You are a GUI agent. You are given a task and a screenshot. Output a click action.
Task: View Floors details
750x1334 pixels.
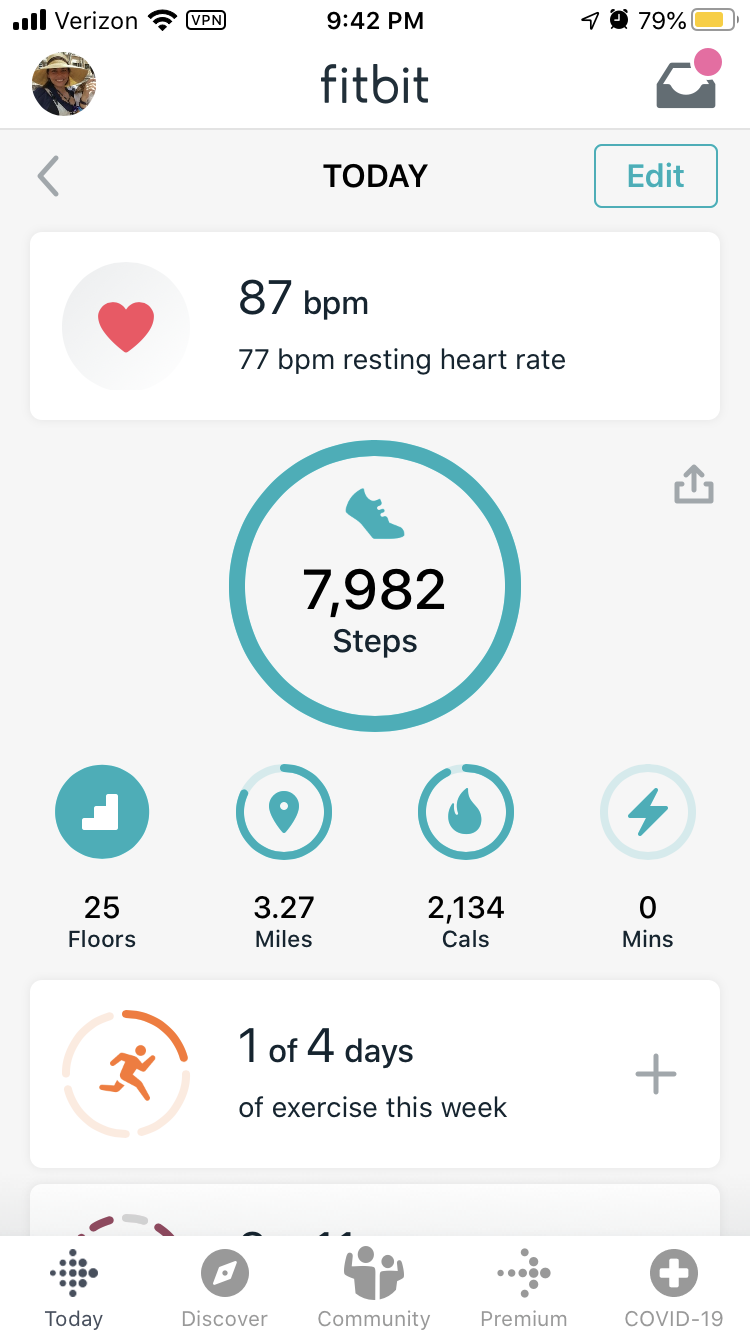pos(102,812)
